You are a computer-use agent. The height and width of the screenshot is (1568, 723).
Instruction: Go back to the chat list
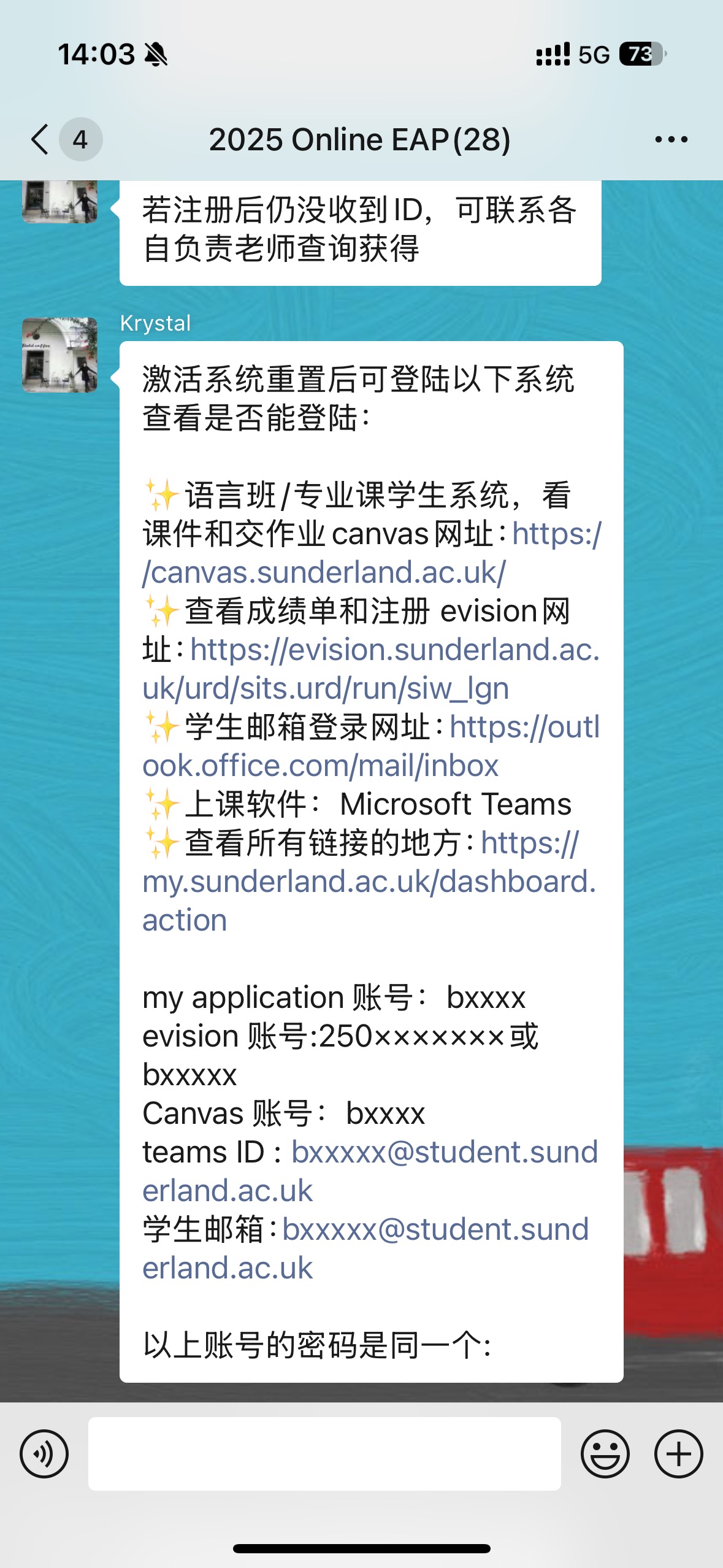click(x=40, y=139)
